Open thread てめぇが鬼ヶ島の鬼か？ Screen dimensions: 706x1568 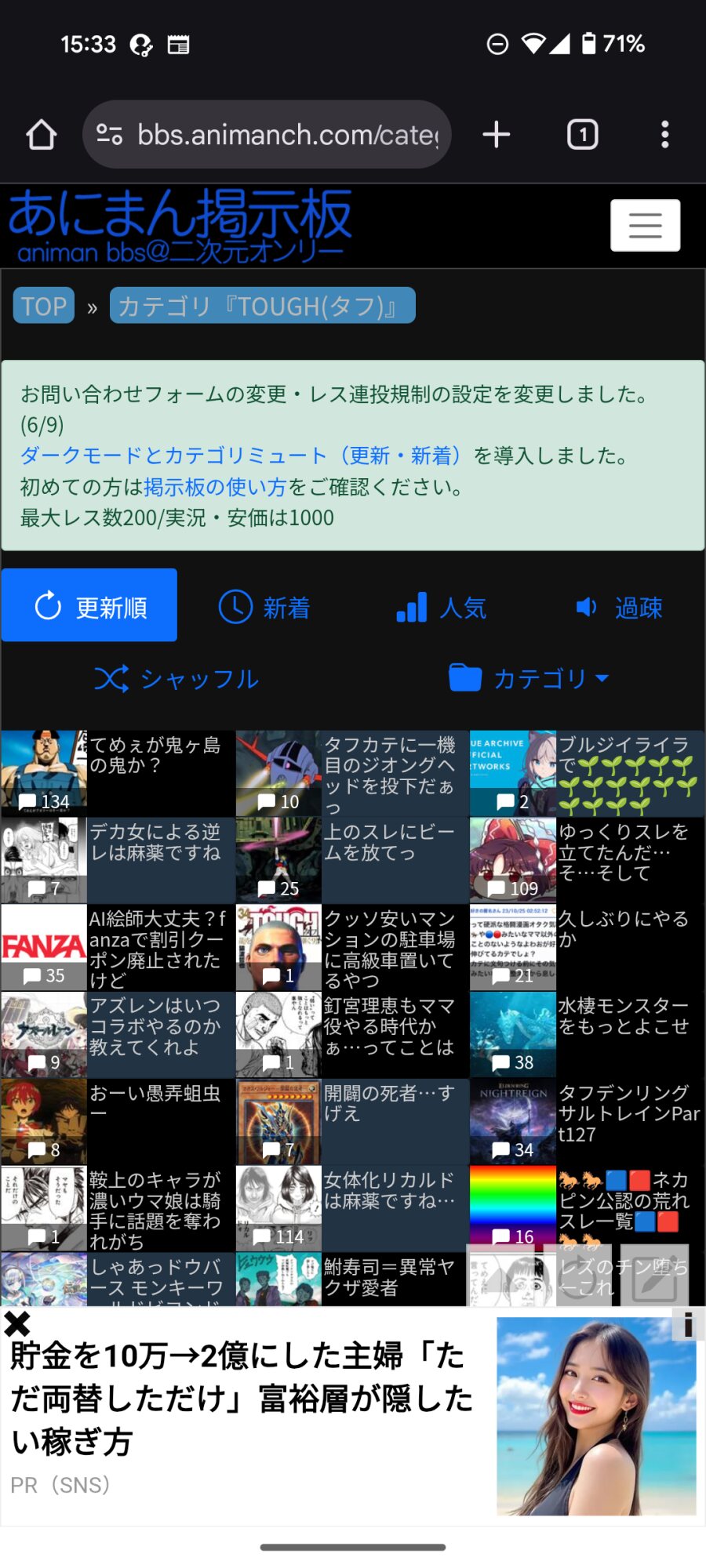pyautogui.click(x=118, y=773)
